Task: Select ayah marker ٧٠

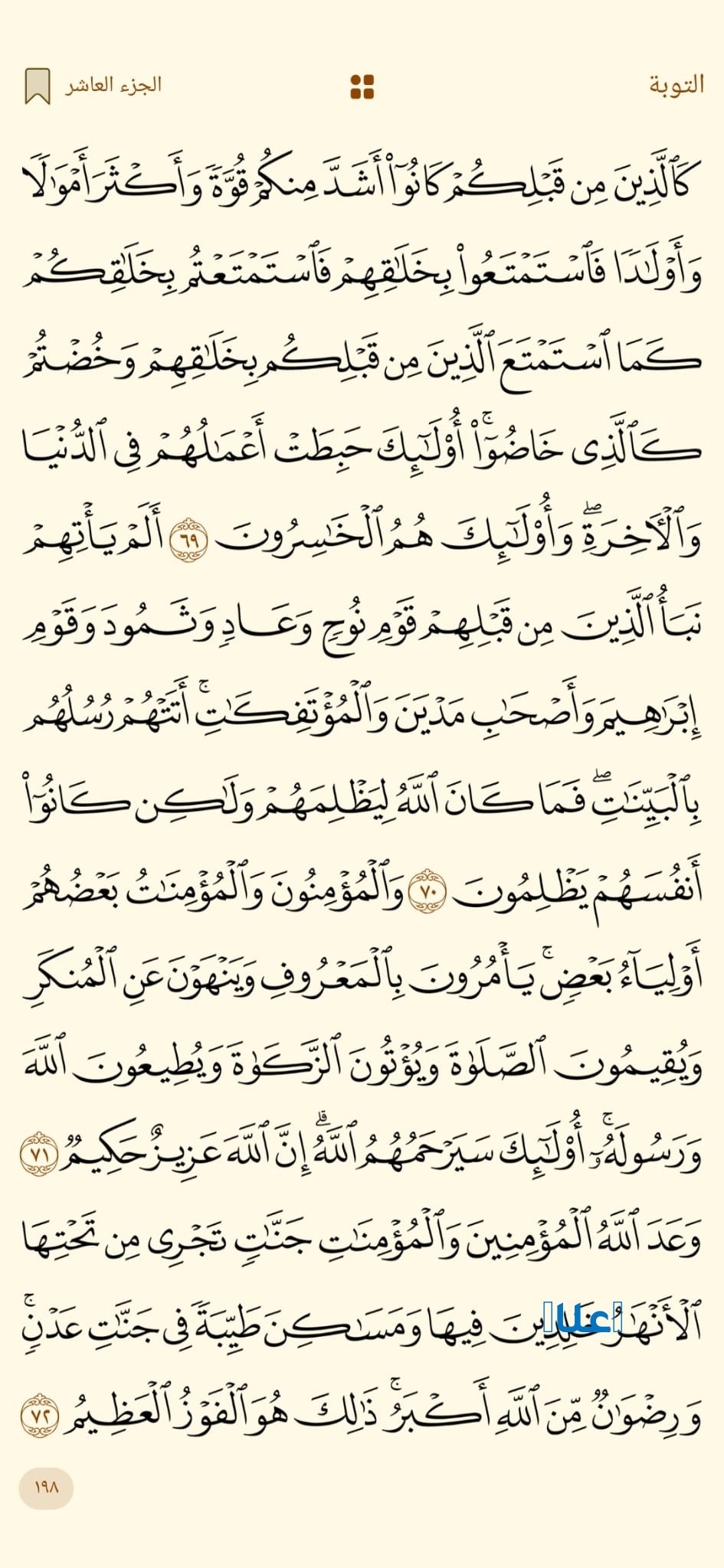Action: tap(428, 890)
